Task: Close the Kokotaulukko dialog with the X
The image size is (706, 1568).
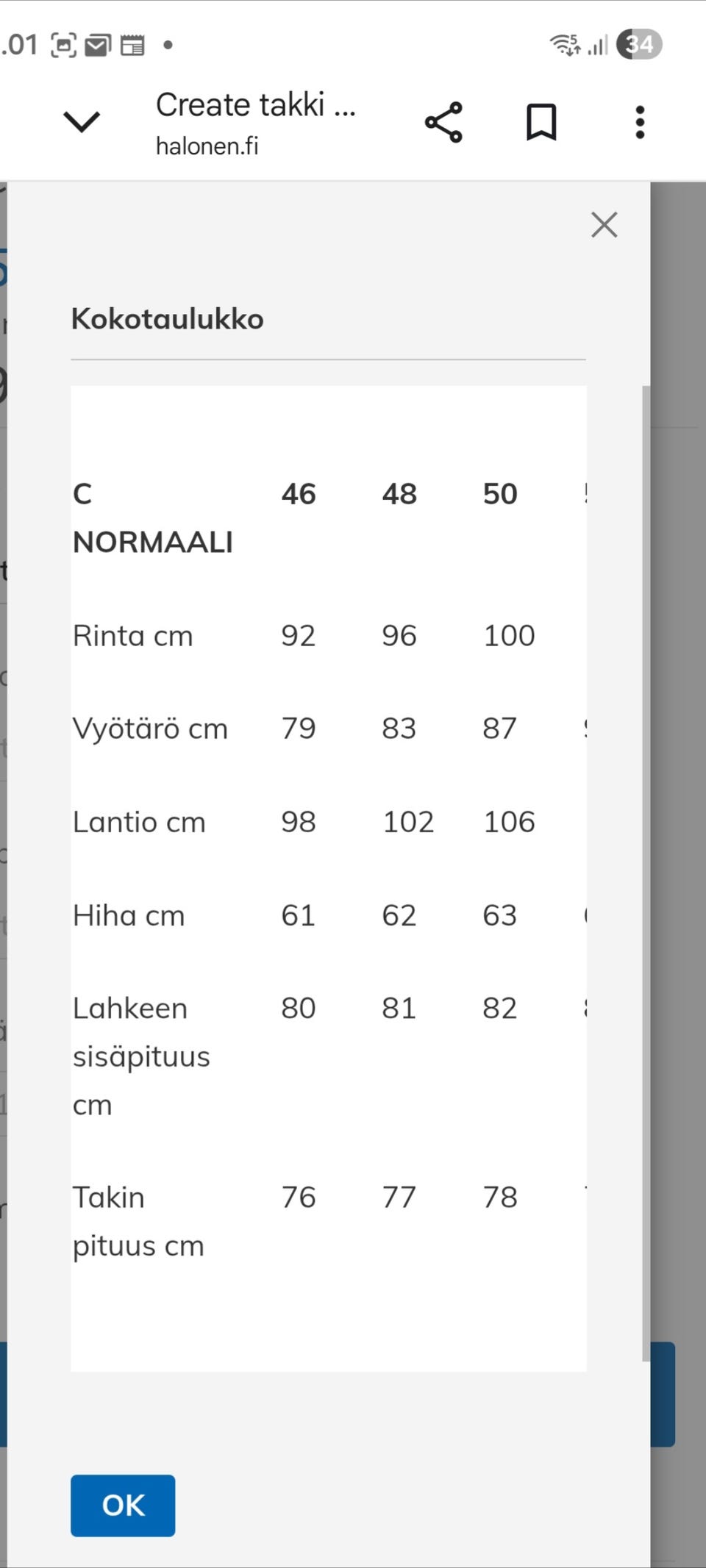Action: (x=604, y=225)
